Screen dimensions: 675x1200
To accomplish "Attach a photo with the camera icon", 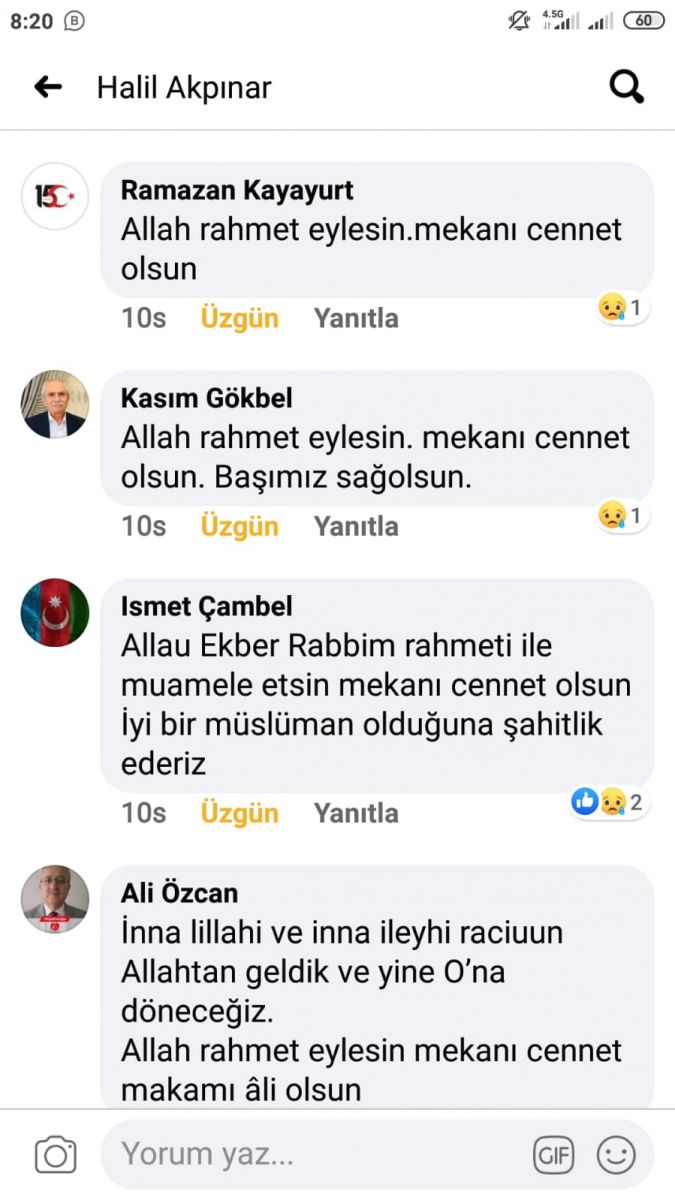I will tap(56, 1156).
